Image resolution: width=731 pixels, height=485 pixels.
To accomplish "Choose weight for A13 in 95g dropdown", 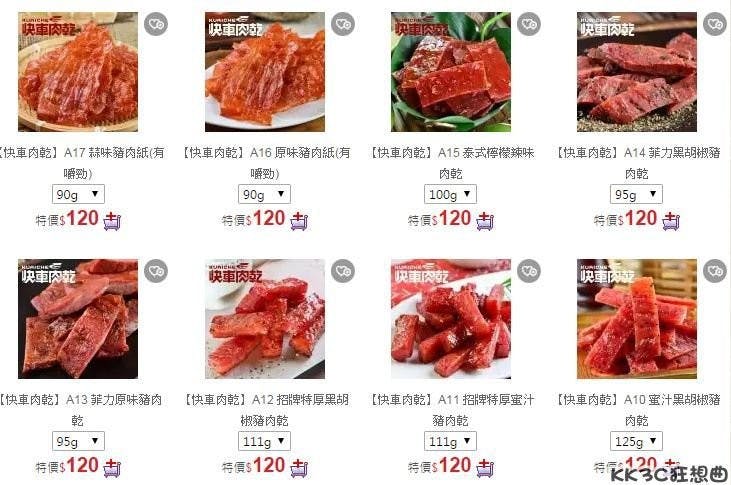I will 78,441.
